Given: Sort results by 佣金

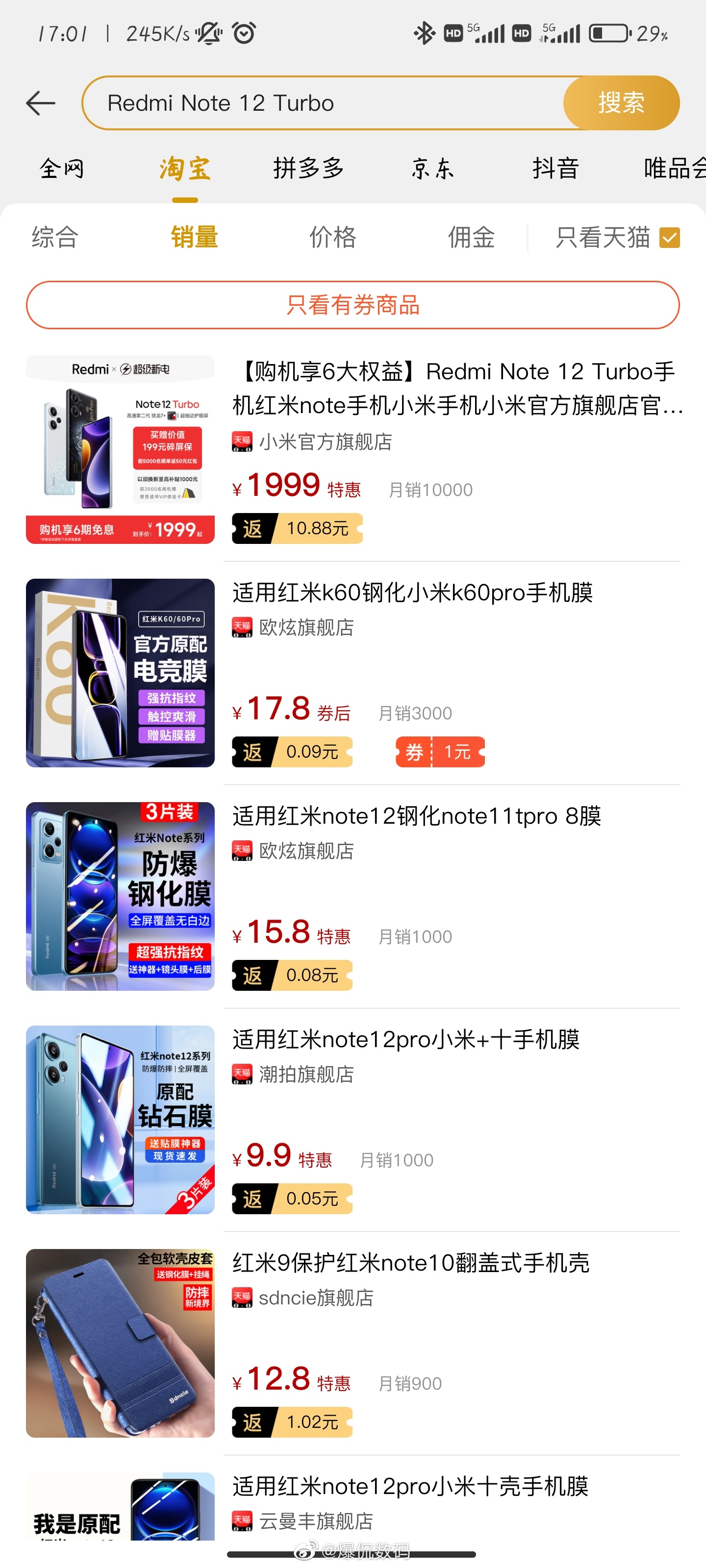Looking at the screenshot, I should pyautogui.click(x=472, y=237).
